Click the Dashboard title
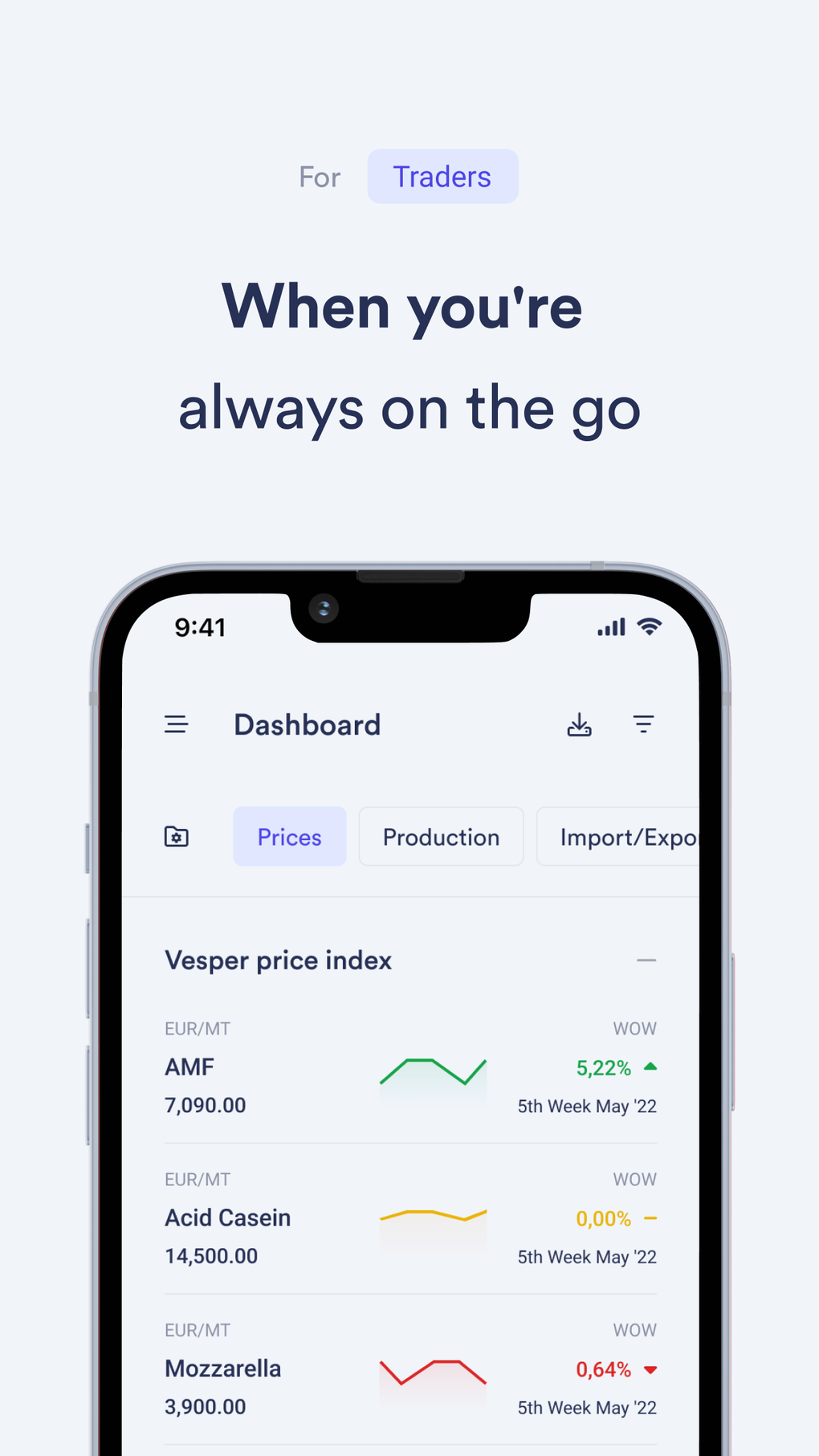Screen dimensions: 819x1456 pos(308,724)
